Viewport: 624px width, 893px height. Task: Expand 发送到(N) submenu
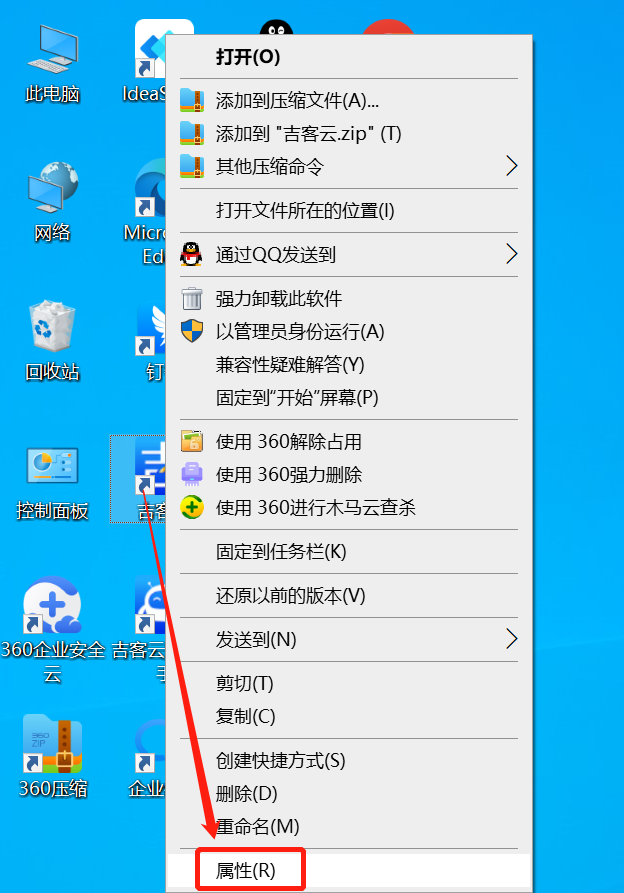(x=256, y=639)
